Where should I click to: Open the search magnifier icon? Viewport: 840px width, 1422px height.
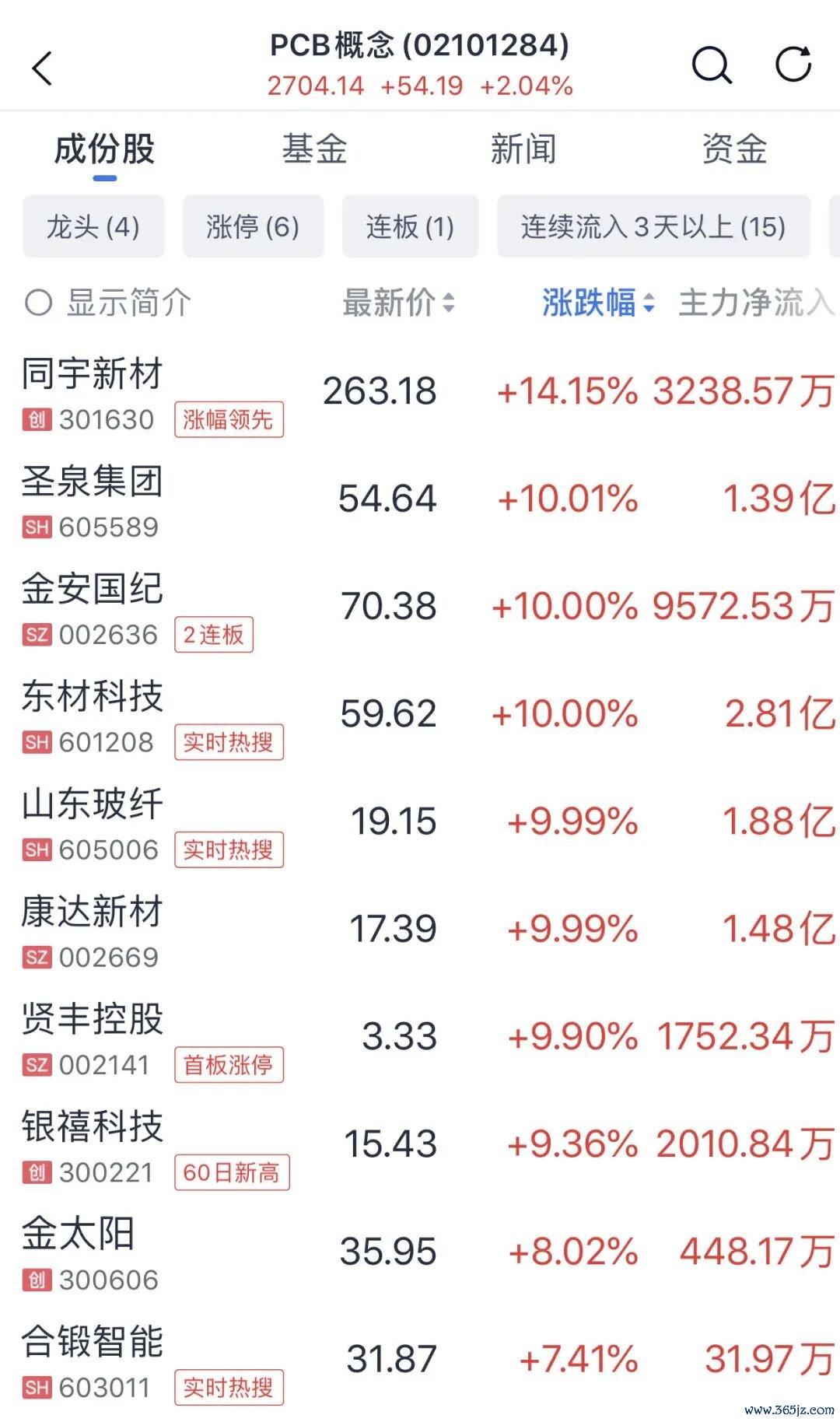(x=712, y=65)
